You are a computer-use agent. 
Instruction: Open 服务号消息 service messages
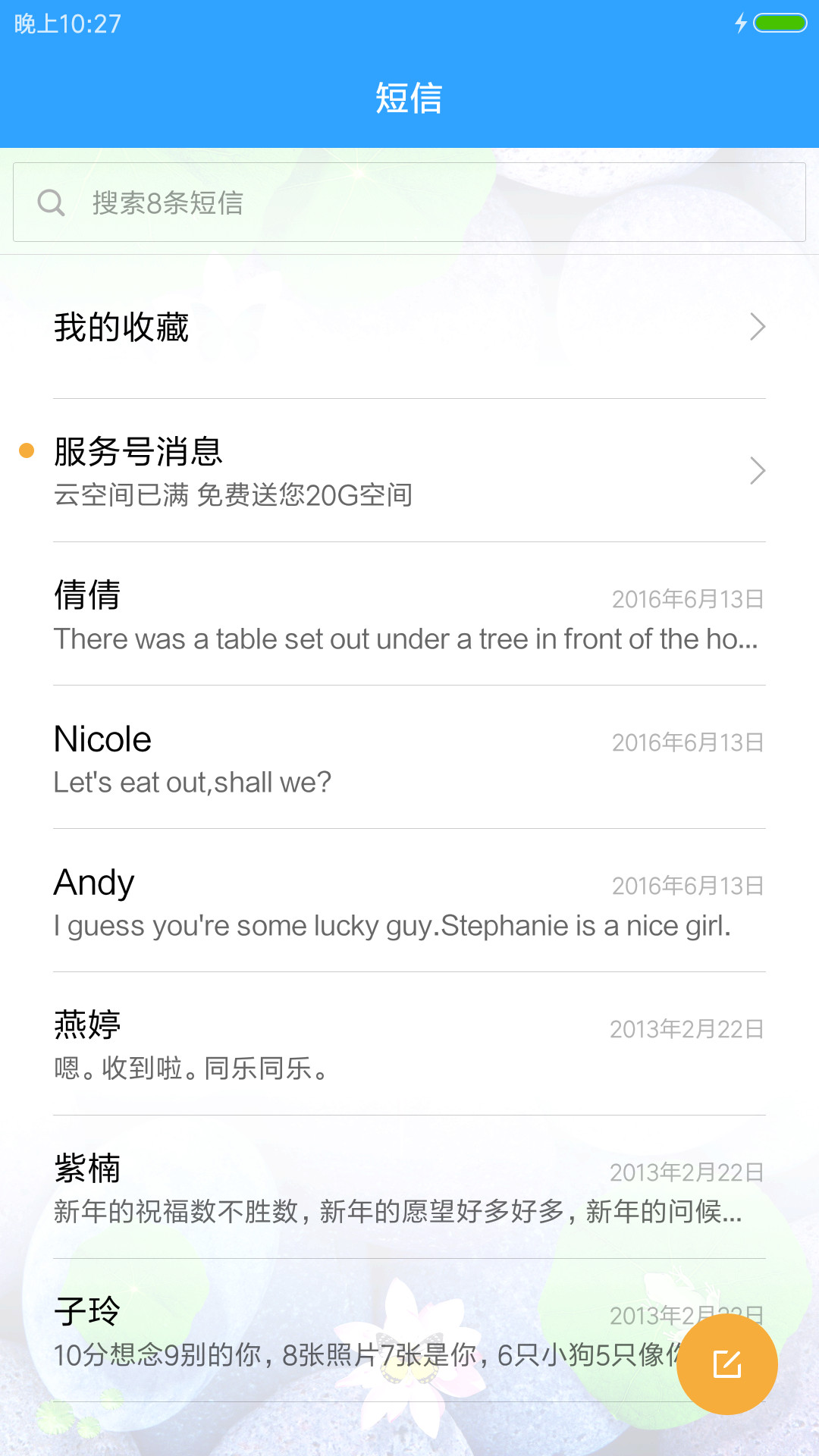pos(409,470)
